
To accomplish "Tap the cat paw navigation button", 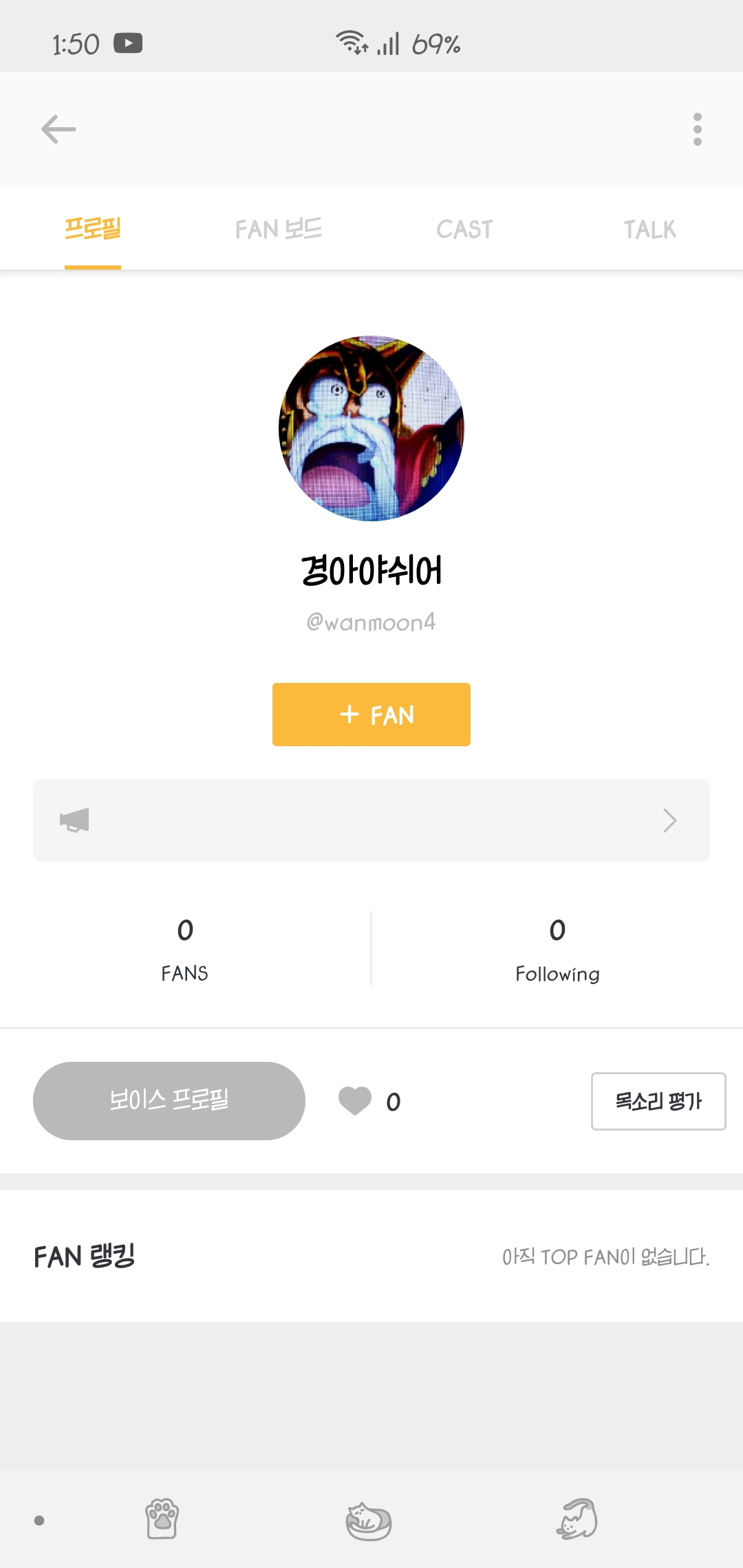I will click(x=162, y=1518).
